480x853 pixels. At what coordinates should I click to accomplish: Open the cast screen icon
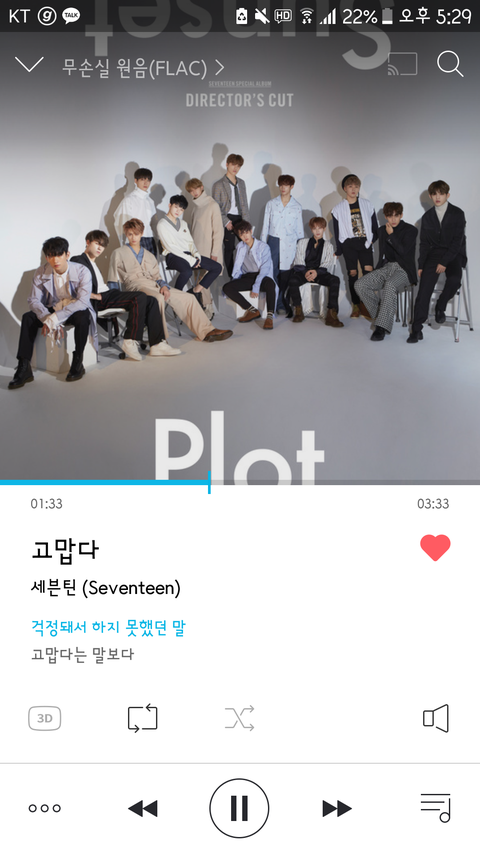click(x=402, y=64)
